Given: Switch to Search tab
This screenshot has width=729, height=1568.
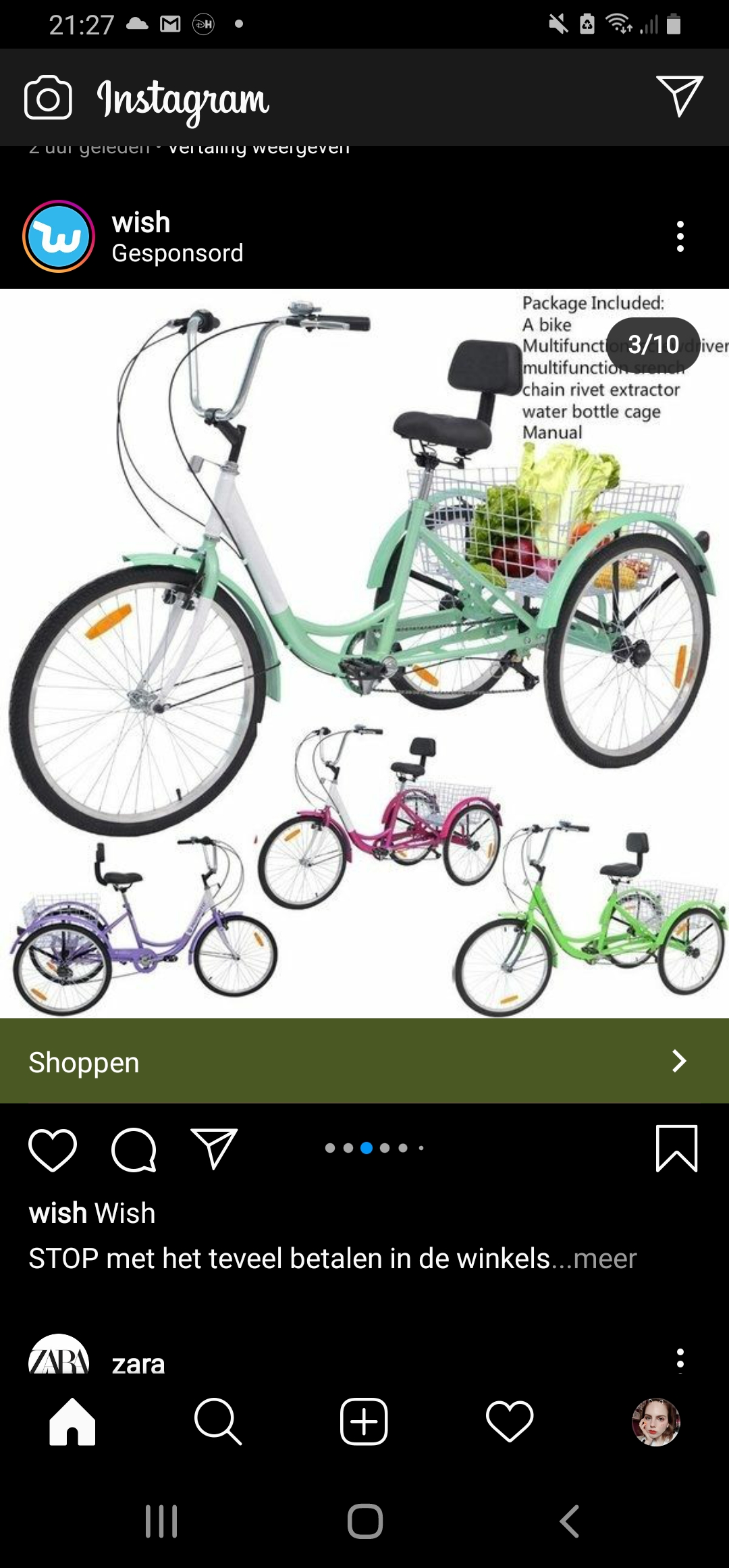Looking at the screenshot, I should [217, 1421].
